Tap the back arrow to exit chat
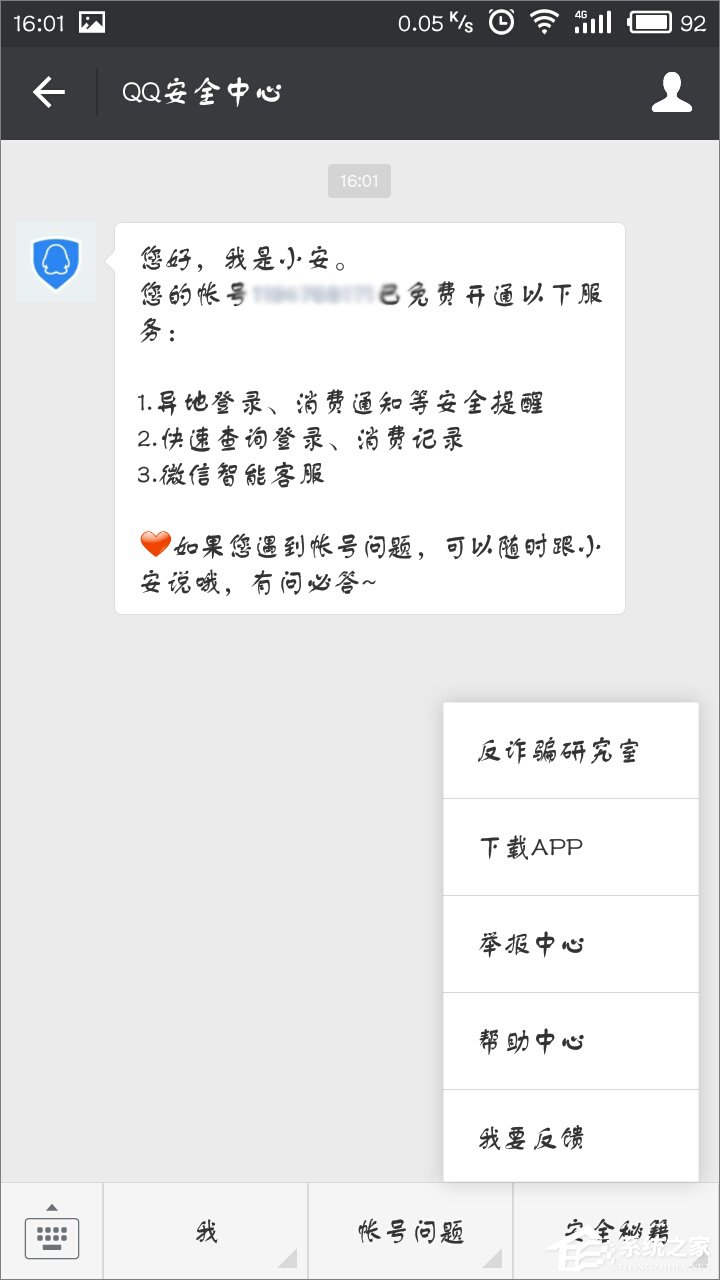The width and height of the screenshot is (720, 1280). pyautogui.click(x=50, y=92)
